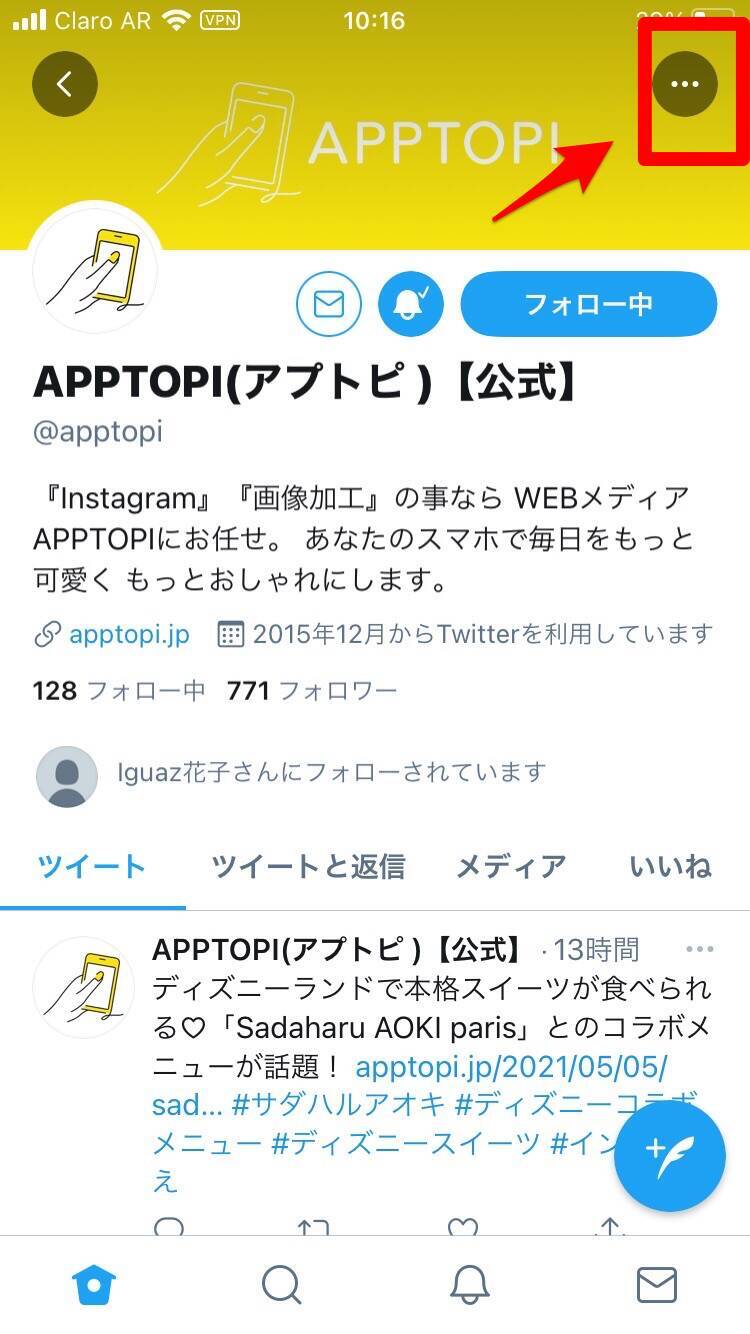Open the more options on the 13時間 tweet
Image resolution: width=750 pixels, height=1334 pixels.
click(700, 949)
